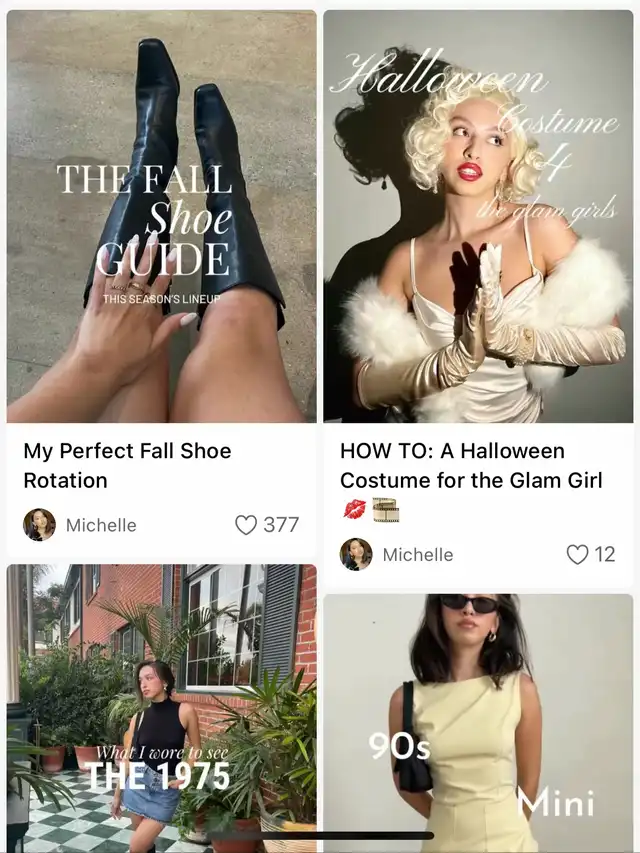
Task: Open the What I wore to see The 1975 post
Action: pos(161,708)
